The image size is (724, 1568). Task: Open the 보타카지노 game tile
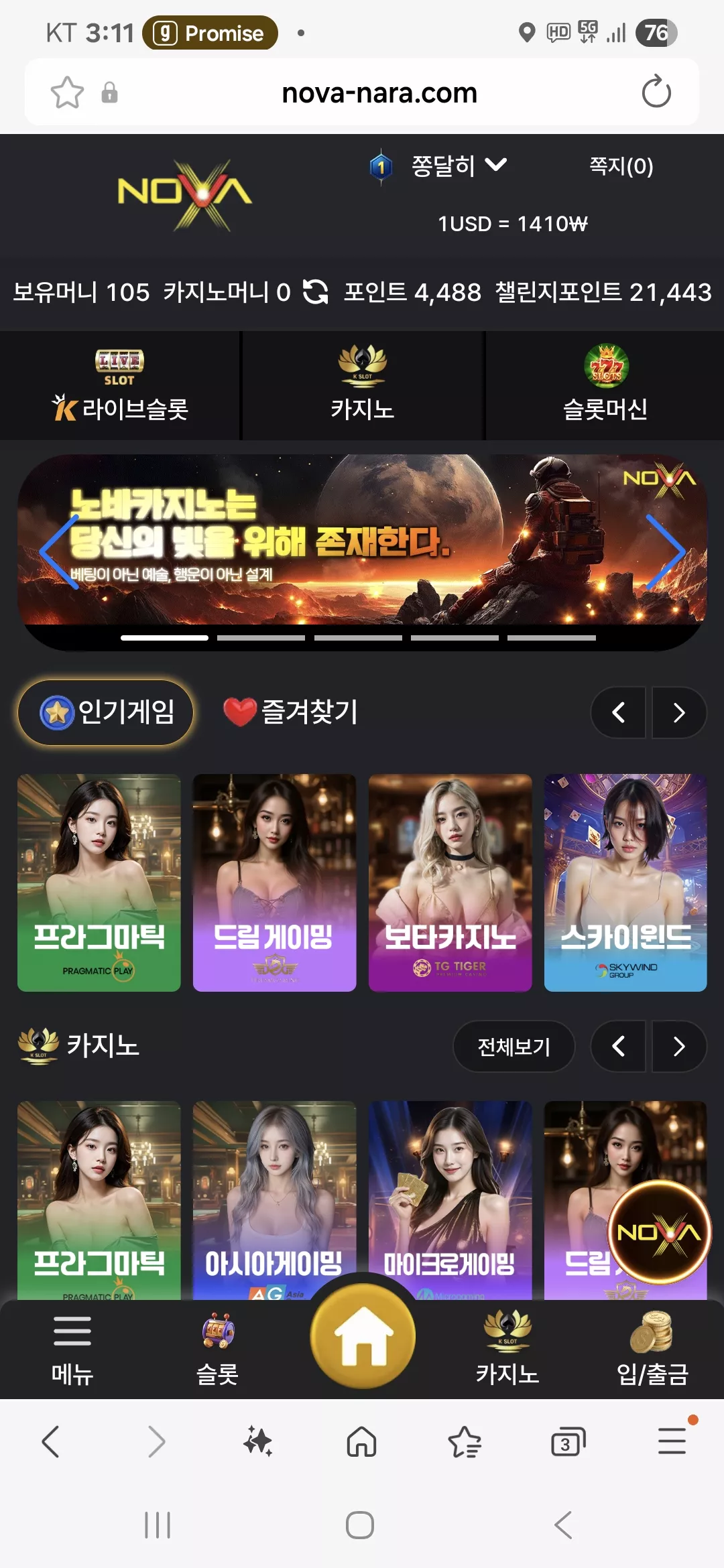[x=450, y=883]
